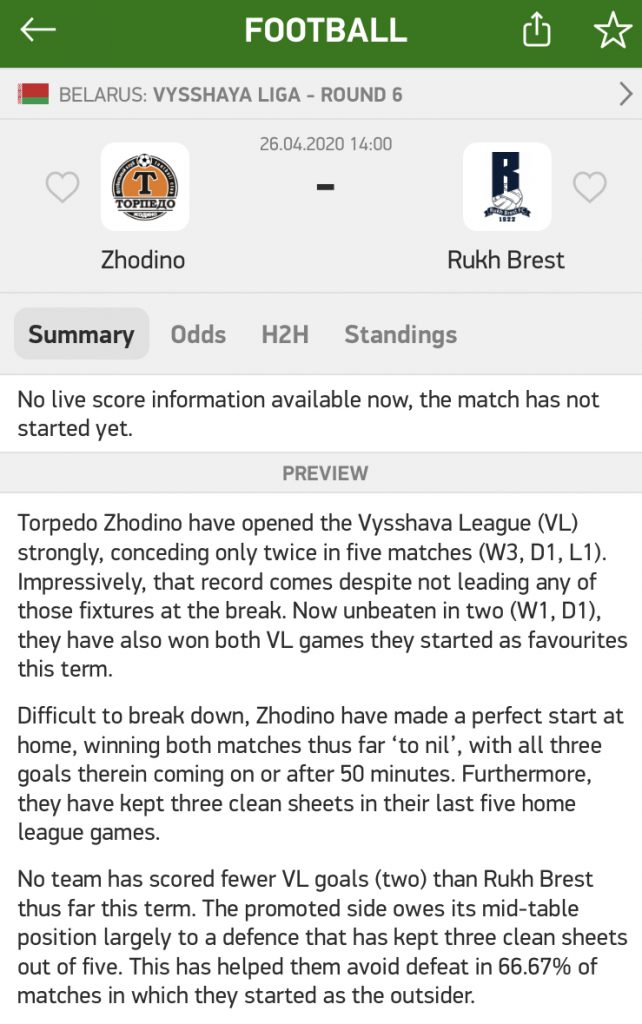Open the Zhodino team page
Viewport: 642px width, 1024px height.
tap(144, 188)
